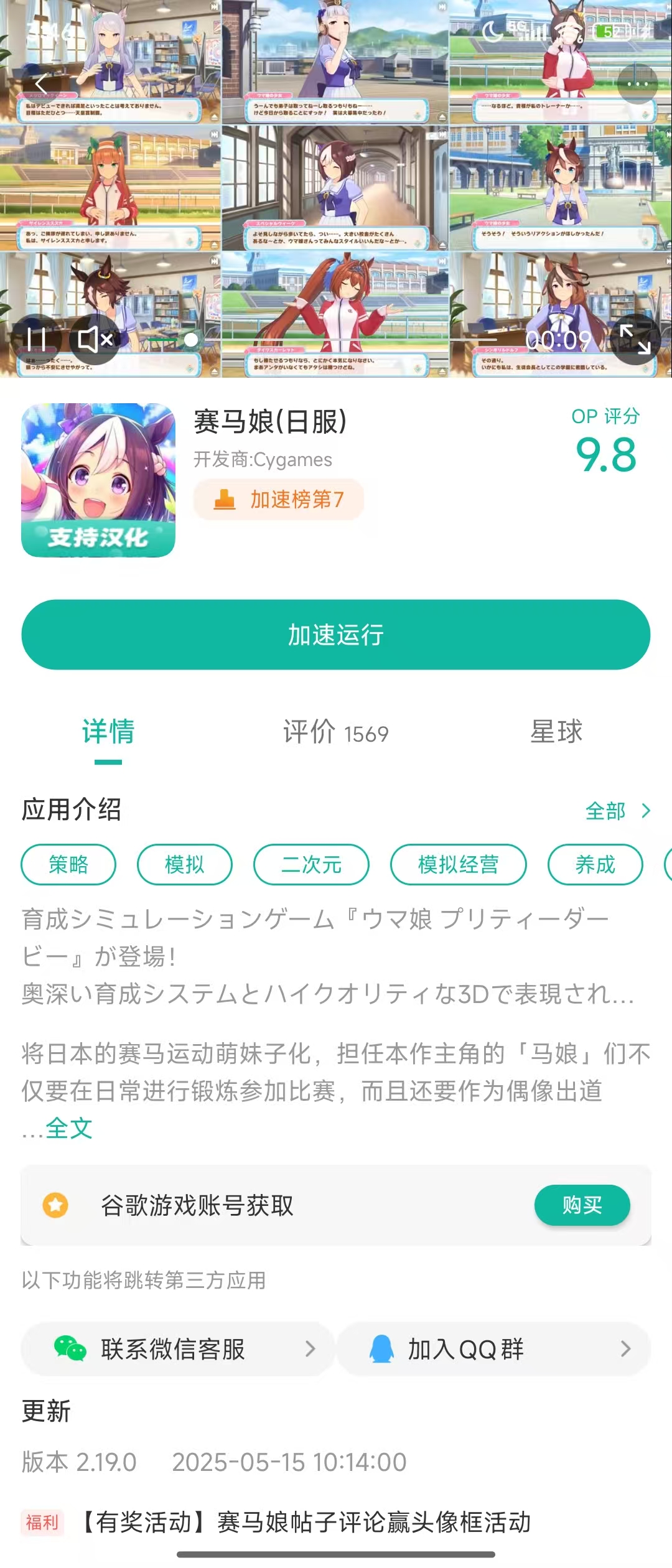Viewport: 672px width, 1568px height.
Task: Open the three-dot overflow menu
Action: (637, 83)
